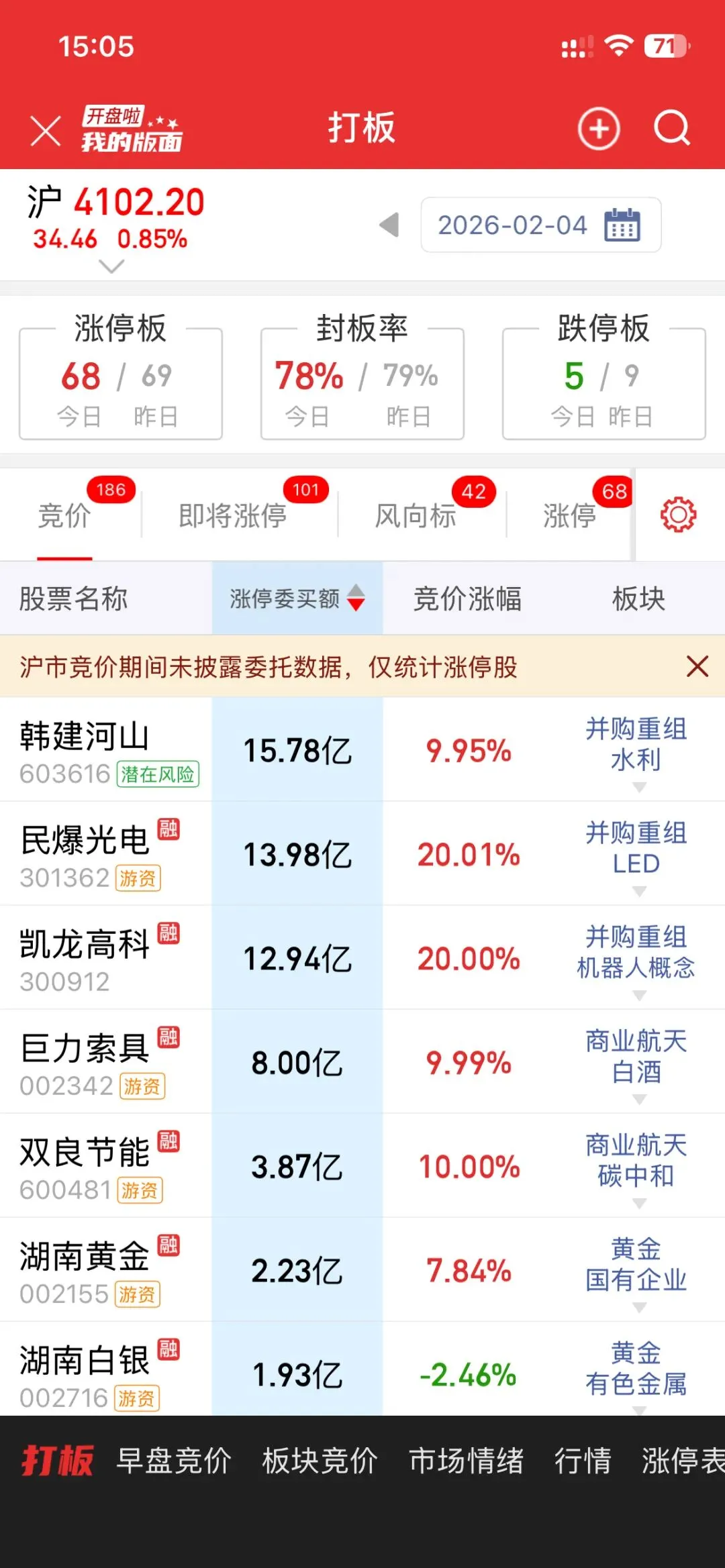Open the date picker 2026-02-04
Viewport: 725px width, 1568px height.
click(x=540, y=225)
